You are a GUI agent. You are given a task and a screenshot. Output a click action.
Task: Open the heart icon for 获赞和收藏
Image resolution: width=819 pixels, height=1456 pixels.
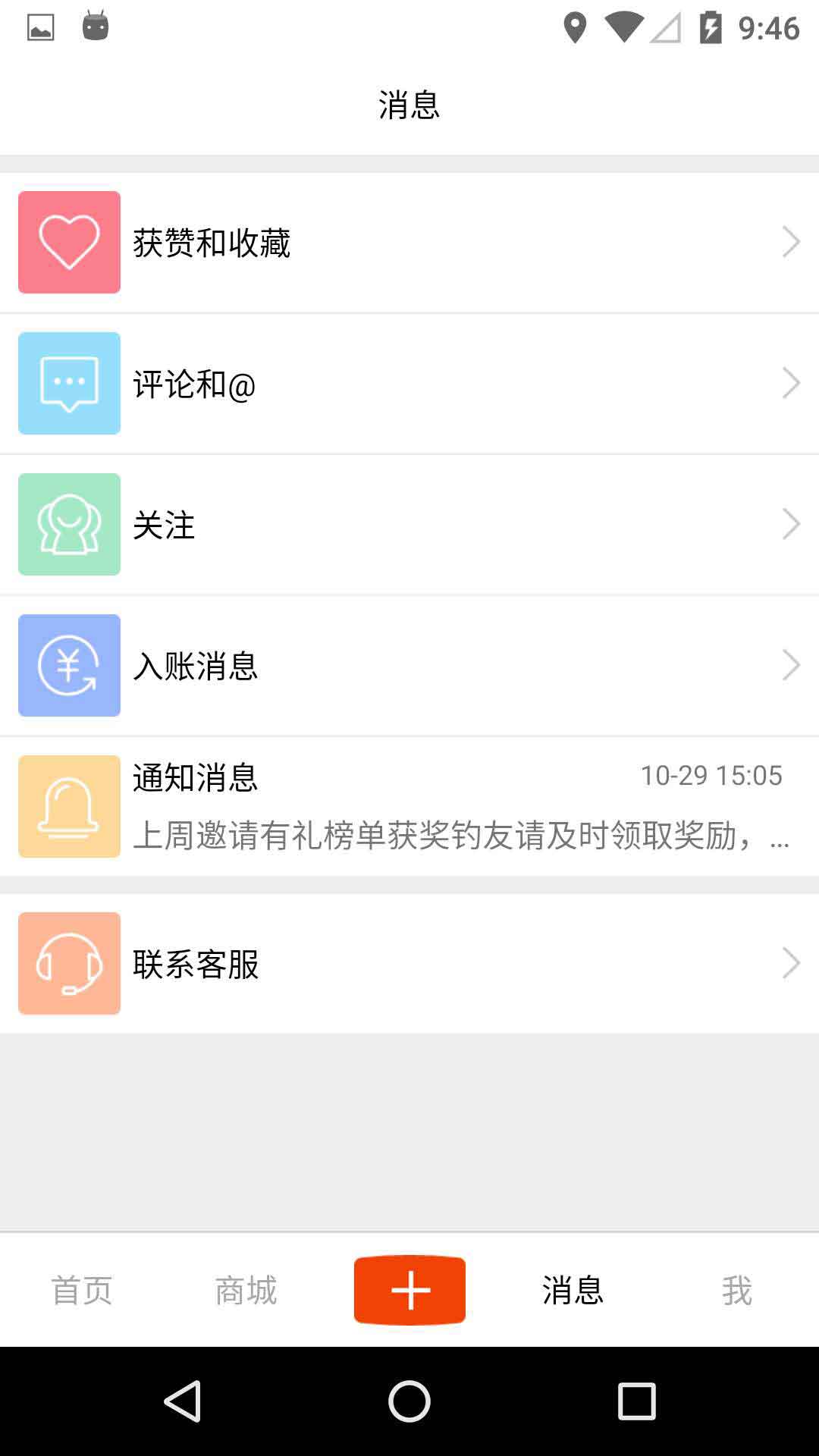(x=69, y=241)
